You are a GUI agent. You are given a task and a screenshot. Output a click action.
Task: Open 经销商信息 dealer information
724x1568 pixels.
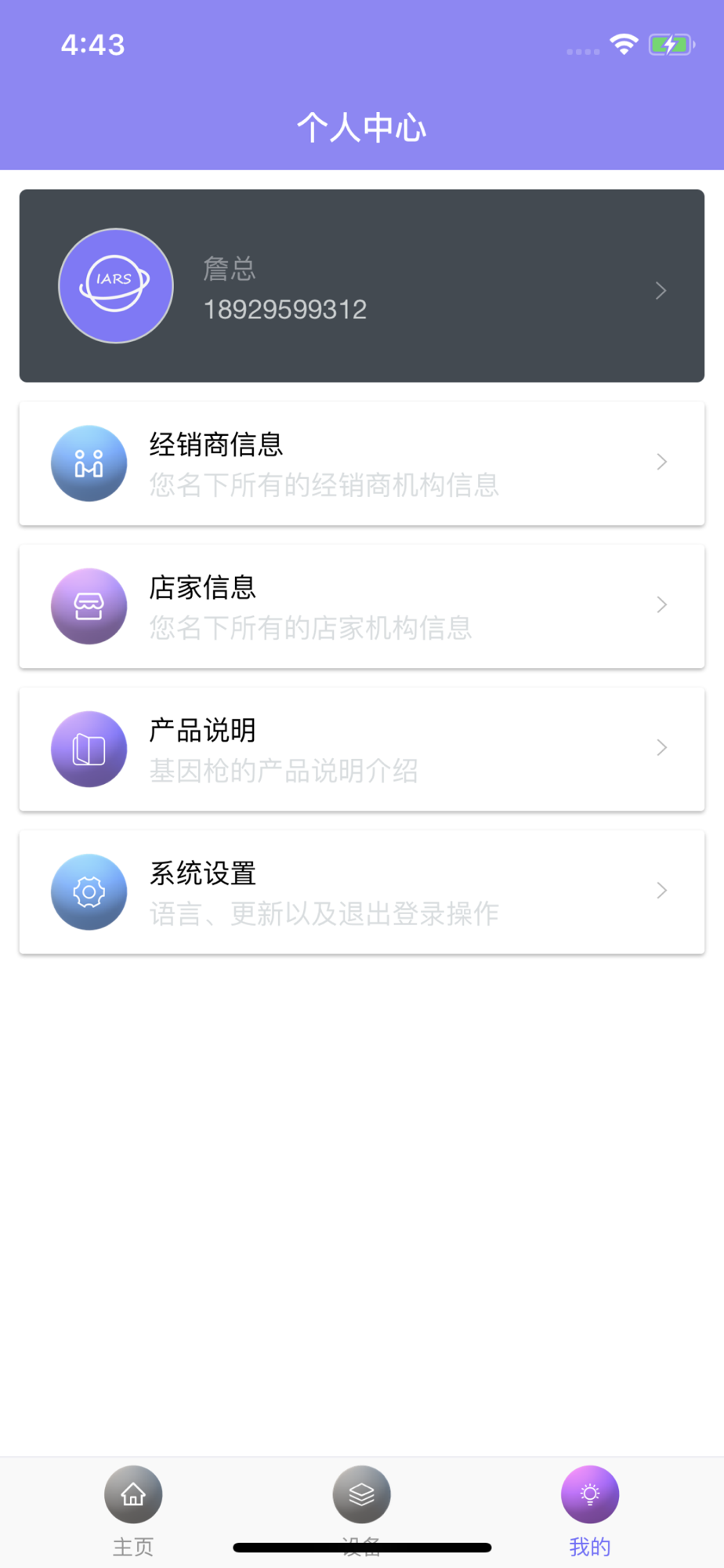[361, 463]
